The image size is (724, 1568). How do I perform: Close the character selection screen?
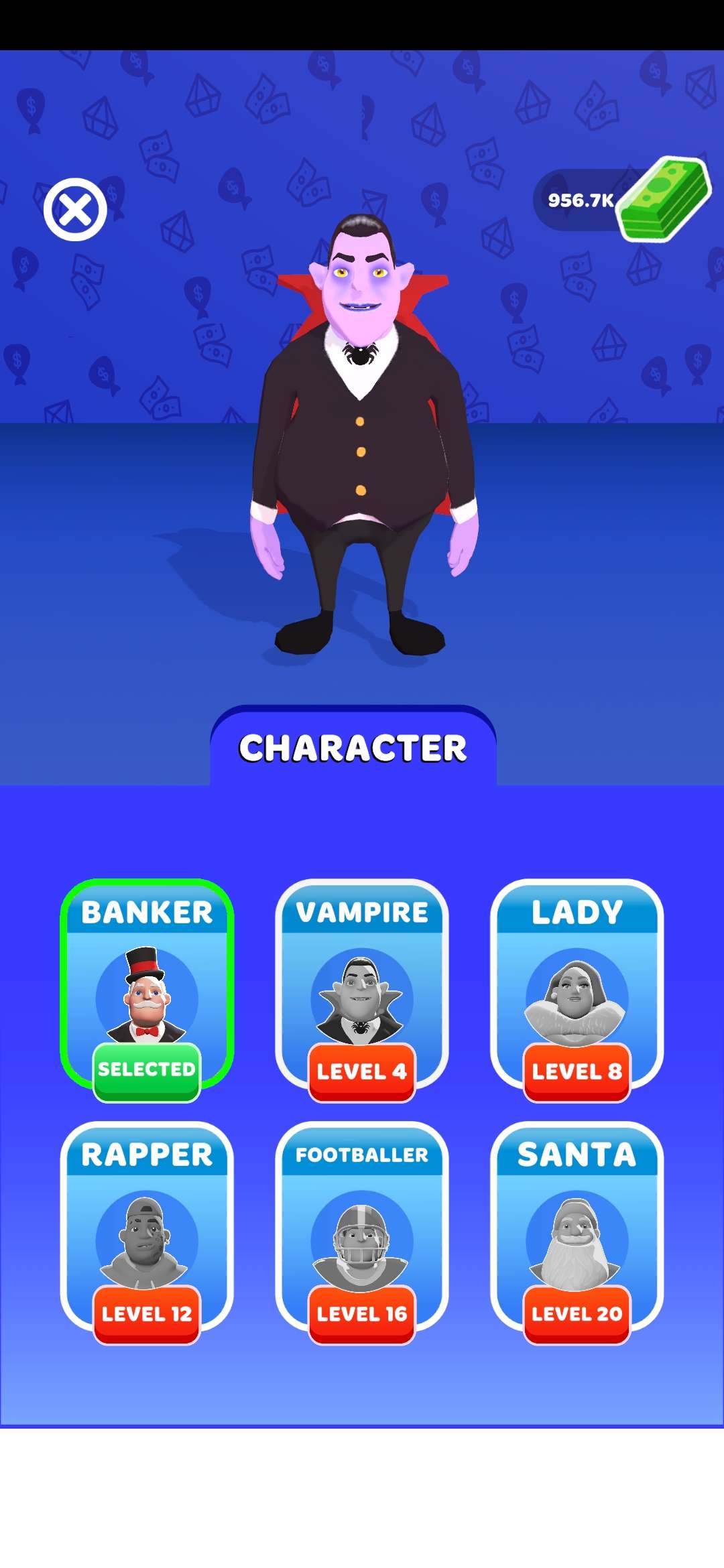pos(75,210)
